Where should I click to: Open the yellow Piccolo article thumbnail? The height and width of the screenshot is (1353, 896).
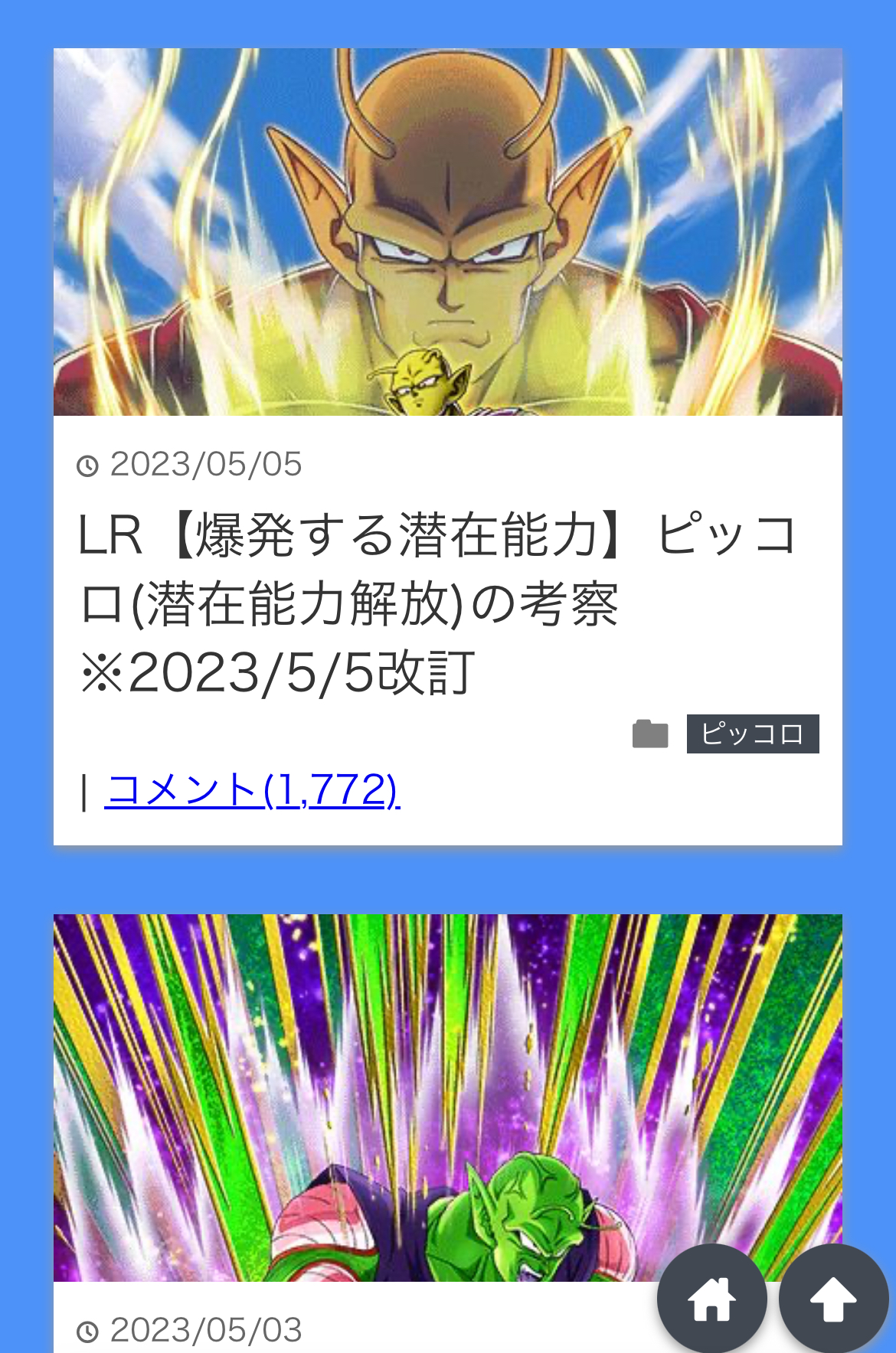(x=447, y=232)
